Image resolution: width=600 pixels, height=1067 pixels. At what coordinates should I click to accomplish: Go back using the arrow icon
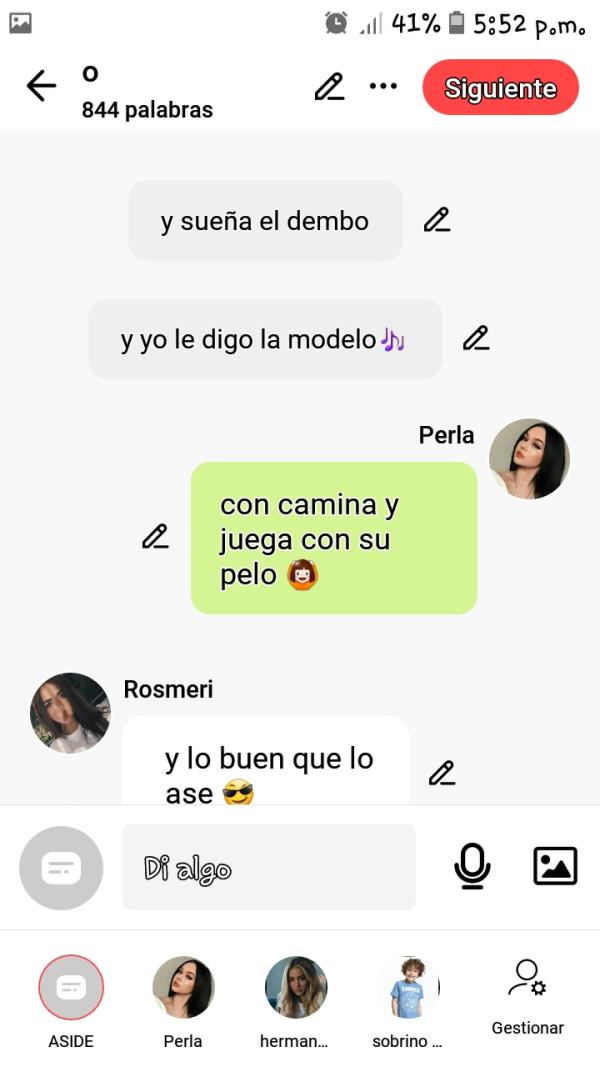tap(41, 87)
